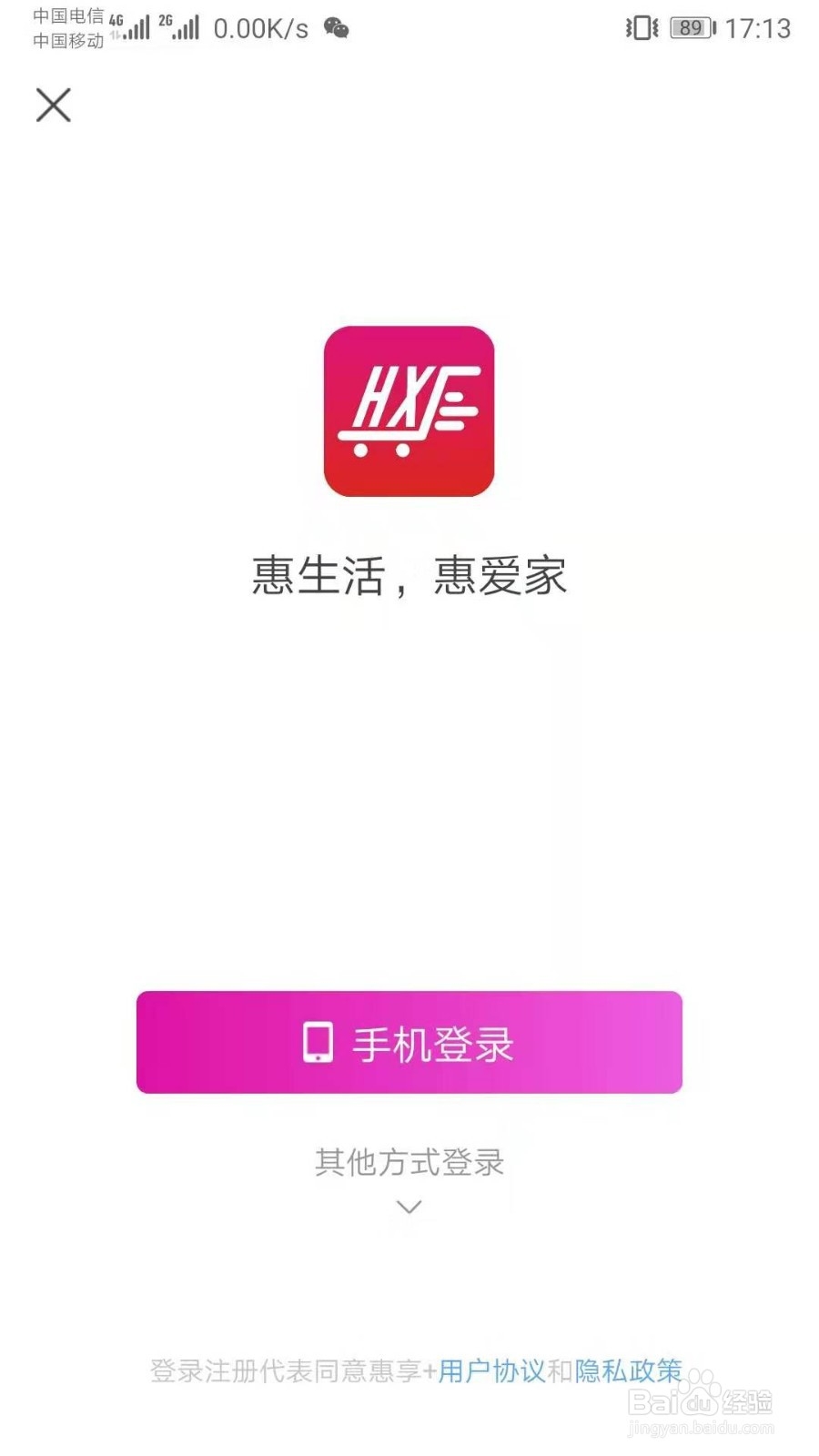Close the login page with the X

(53, 105)
